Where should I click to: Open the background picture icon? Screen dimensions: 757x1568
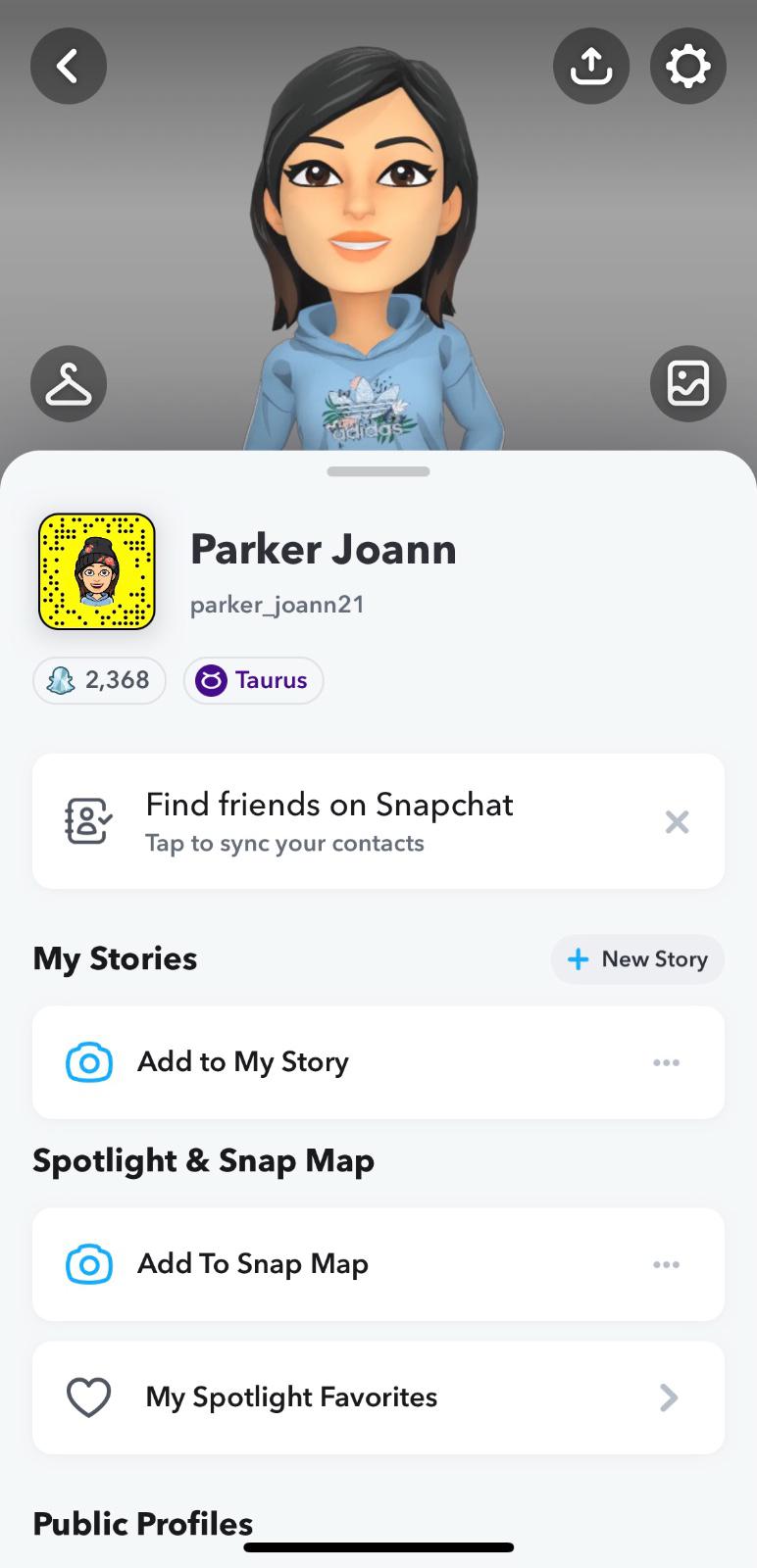coord(687,383)
